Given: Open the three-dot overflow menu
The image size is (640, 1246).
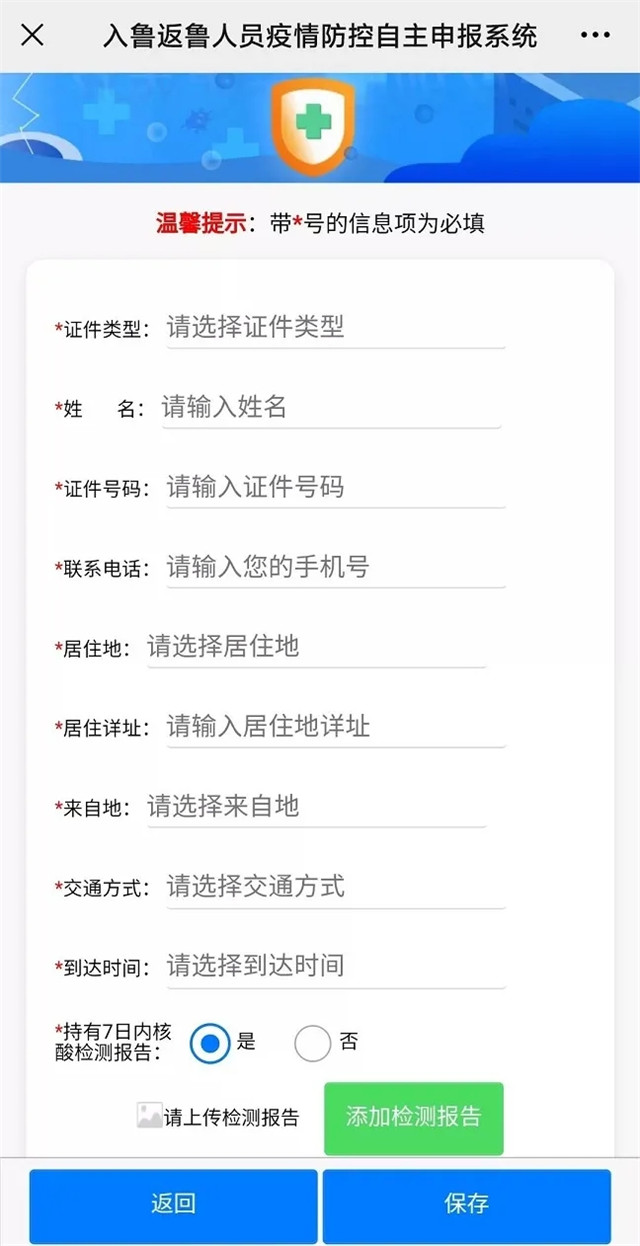Looking at the screenshot, I should tap(594, 36).
